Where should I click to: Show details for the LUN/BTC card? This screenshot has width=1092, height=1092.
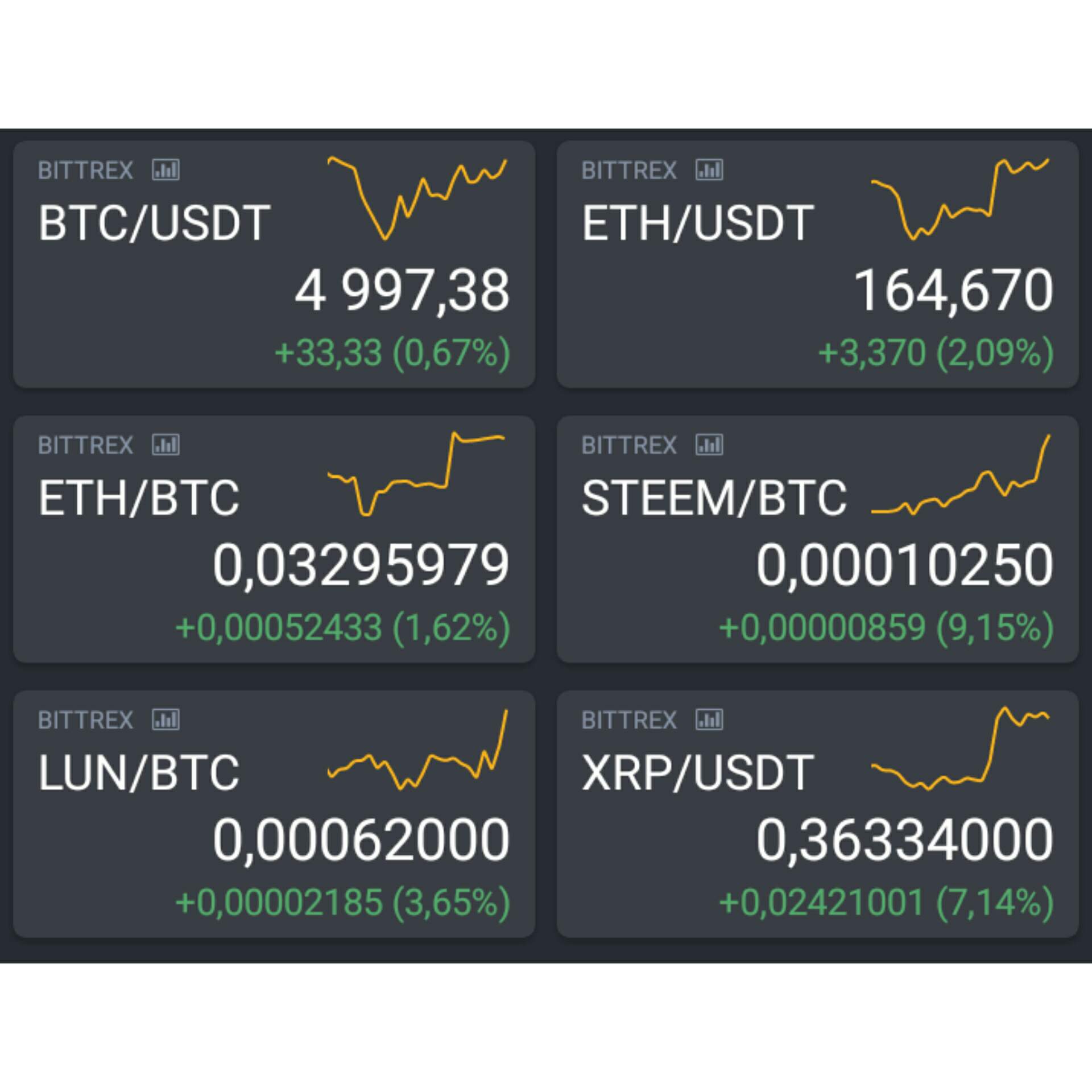click(274, 814)
